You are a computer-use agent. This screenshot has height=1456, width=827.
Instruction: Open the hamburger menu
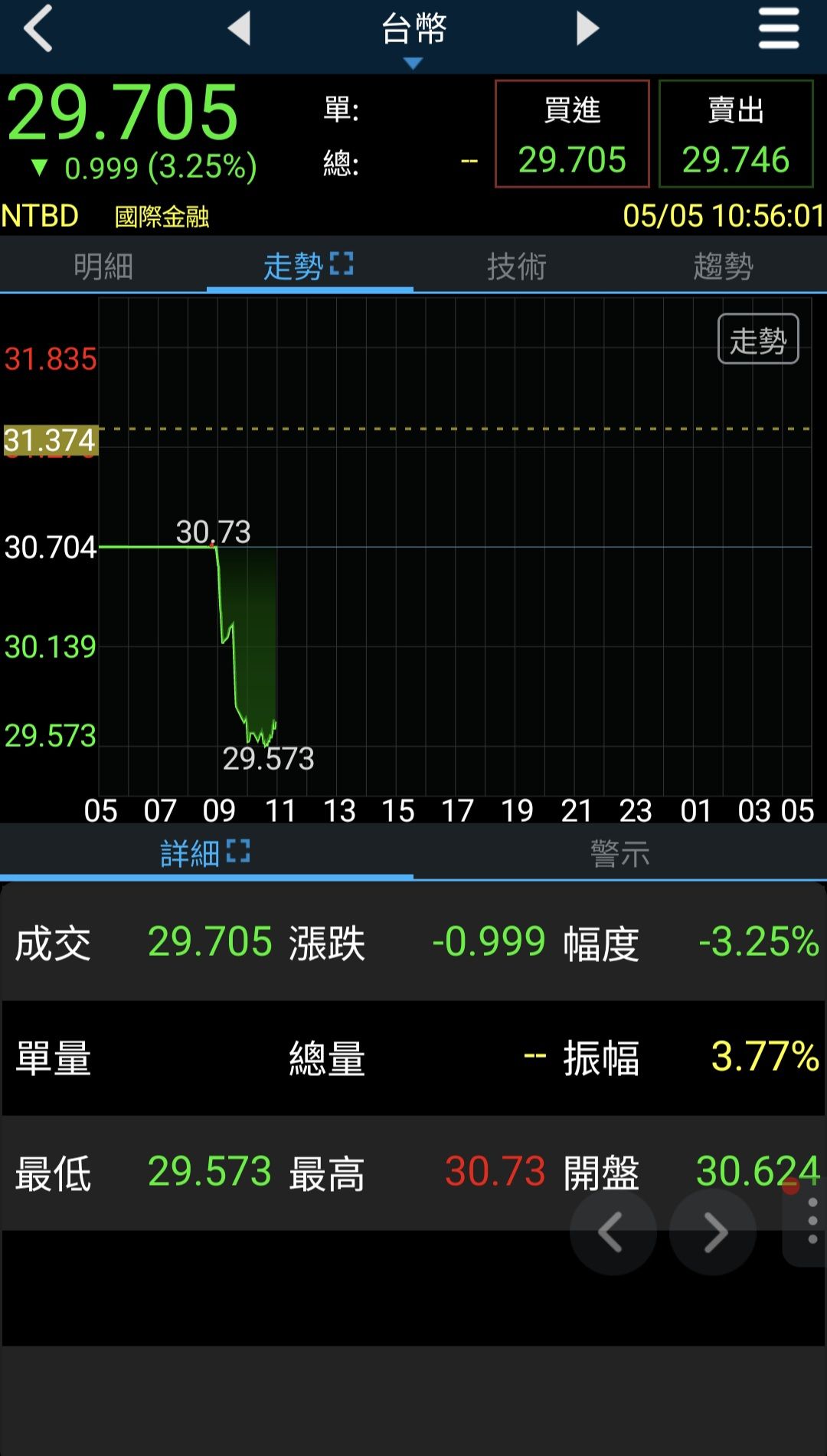click(x=778, y=29)
